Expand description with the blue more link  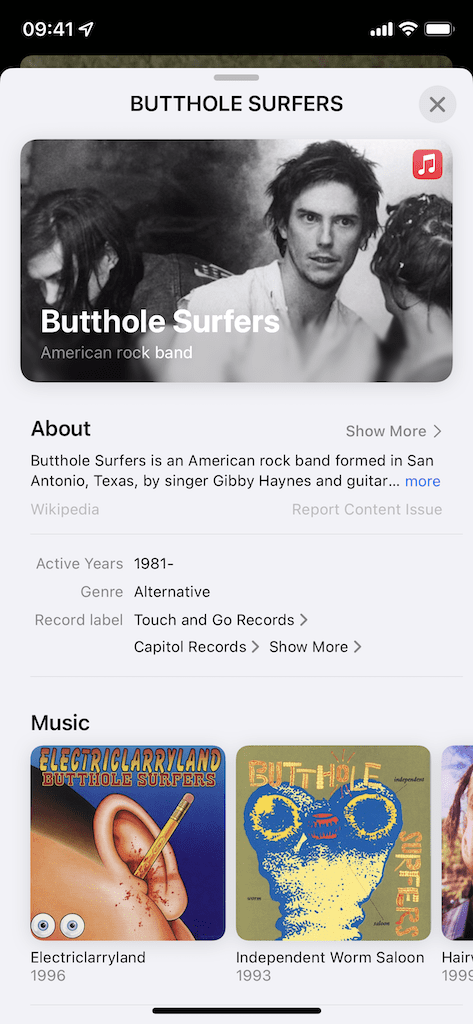click(x=423, y=481)
